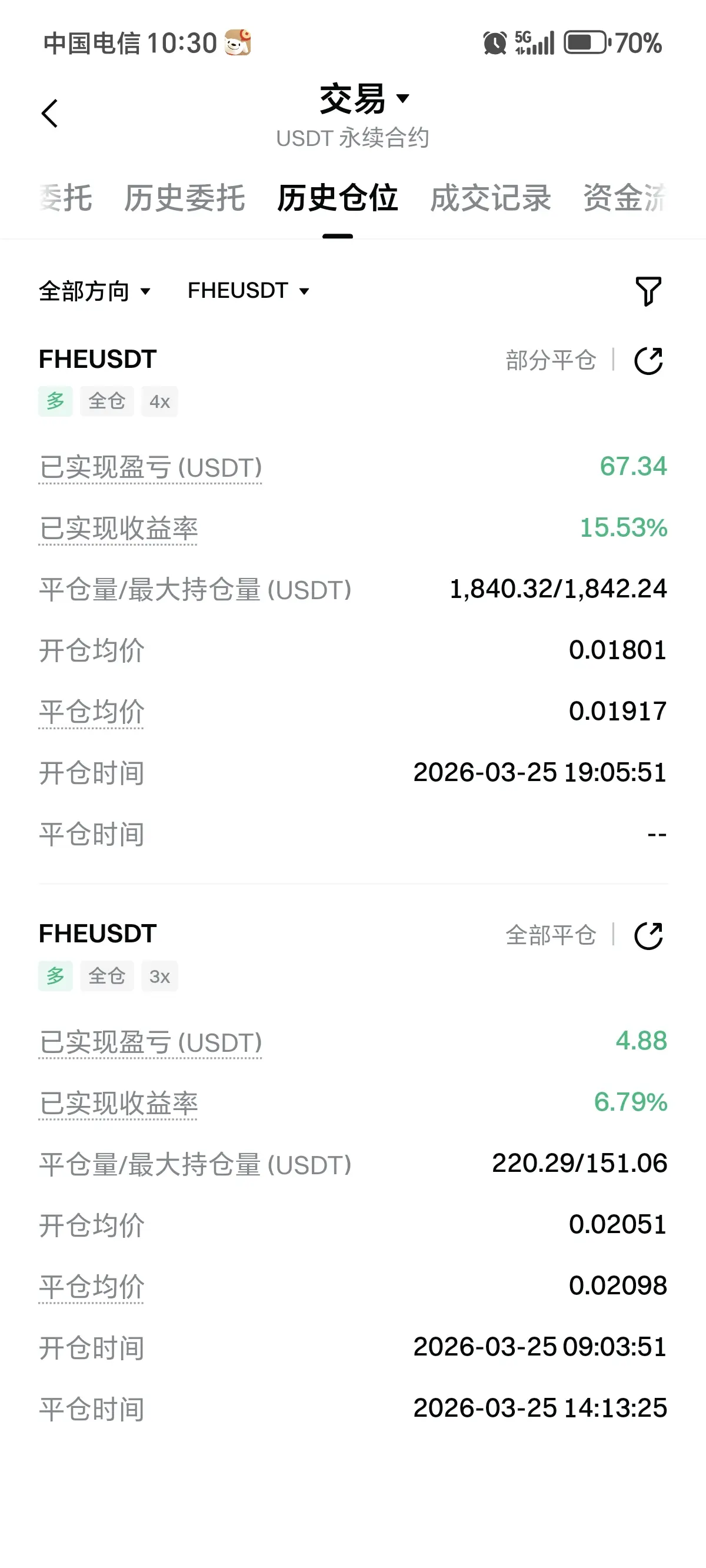Screen dimensions: 706x1568
Task: Switch to the 成交记录 tab
Action: 491,198
